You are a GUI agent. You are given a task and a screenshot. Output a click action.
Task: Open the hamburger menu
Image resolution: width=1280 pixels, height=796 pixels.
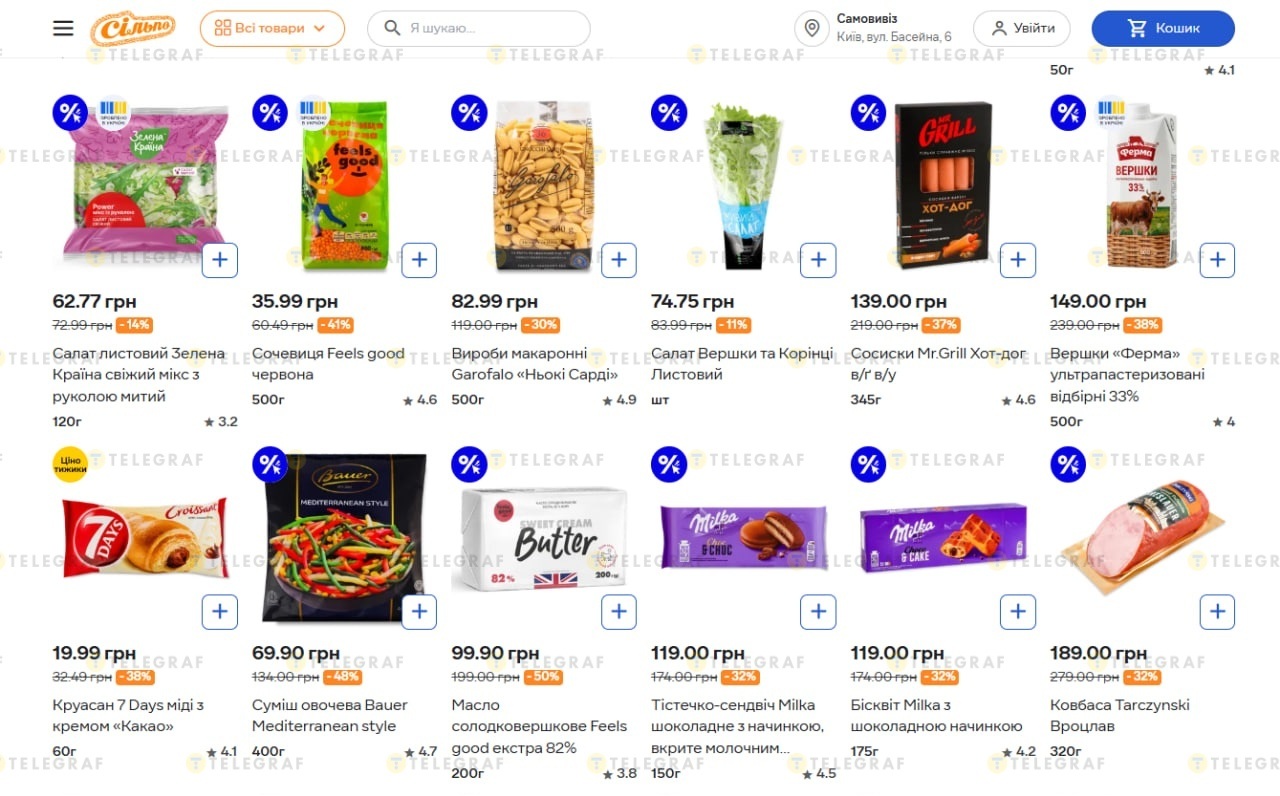[x=63, y=28]
